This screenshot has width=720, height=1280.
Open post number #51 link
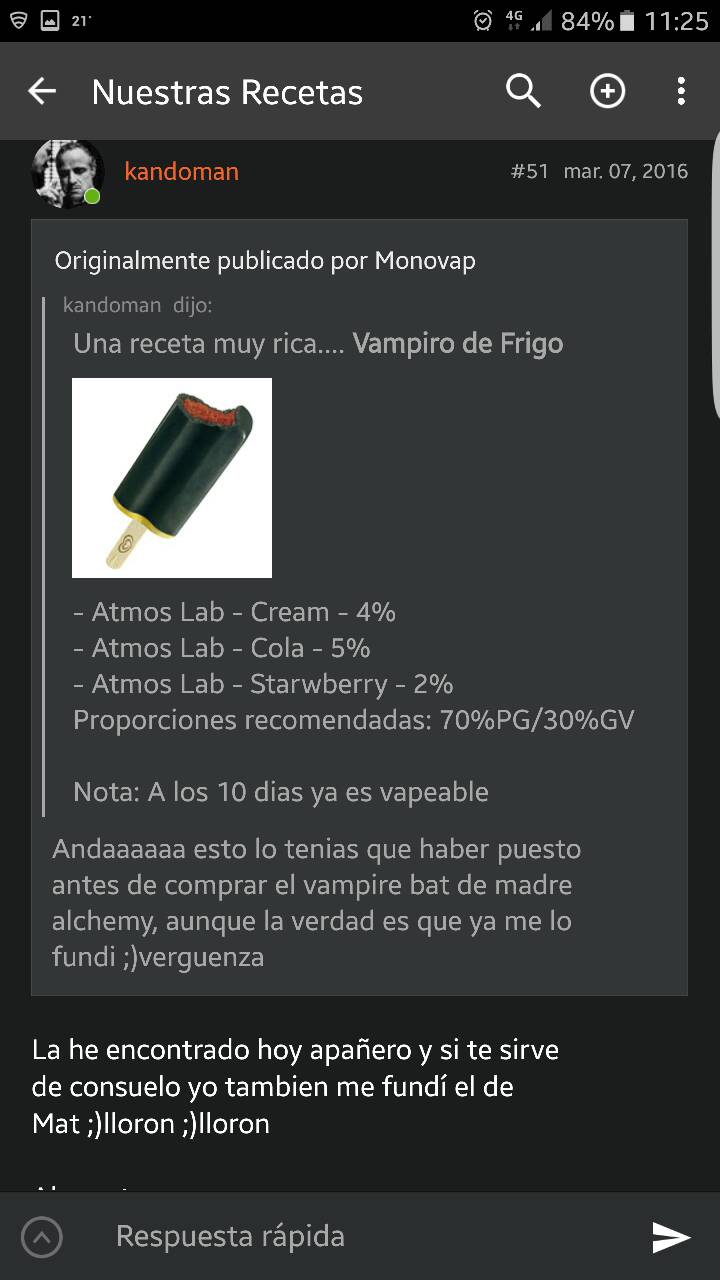tap(529, 171)
